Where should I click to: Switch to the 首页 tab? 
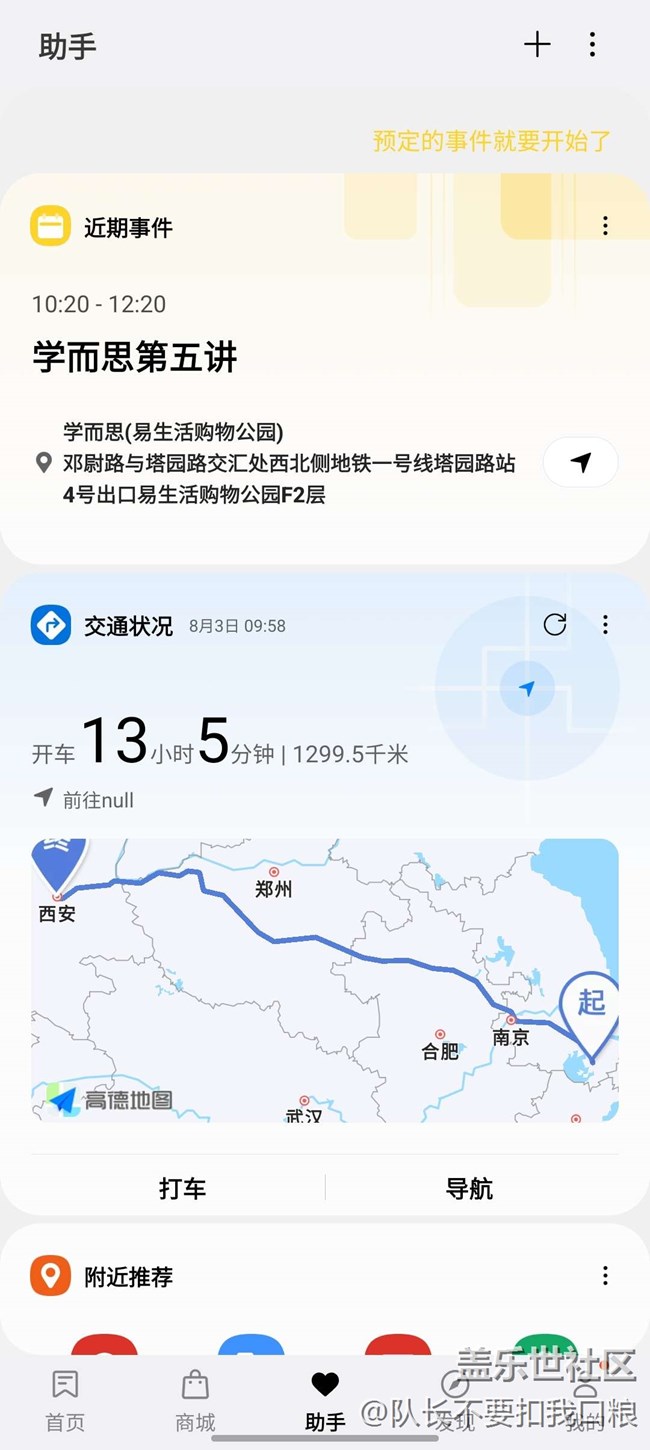pyautogui.click(x=65, y=1400)
